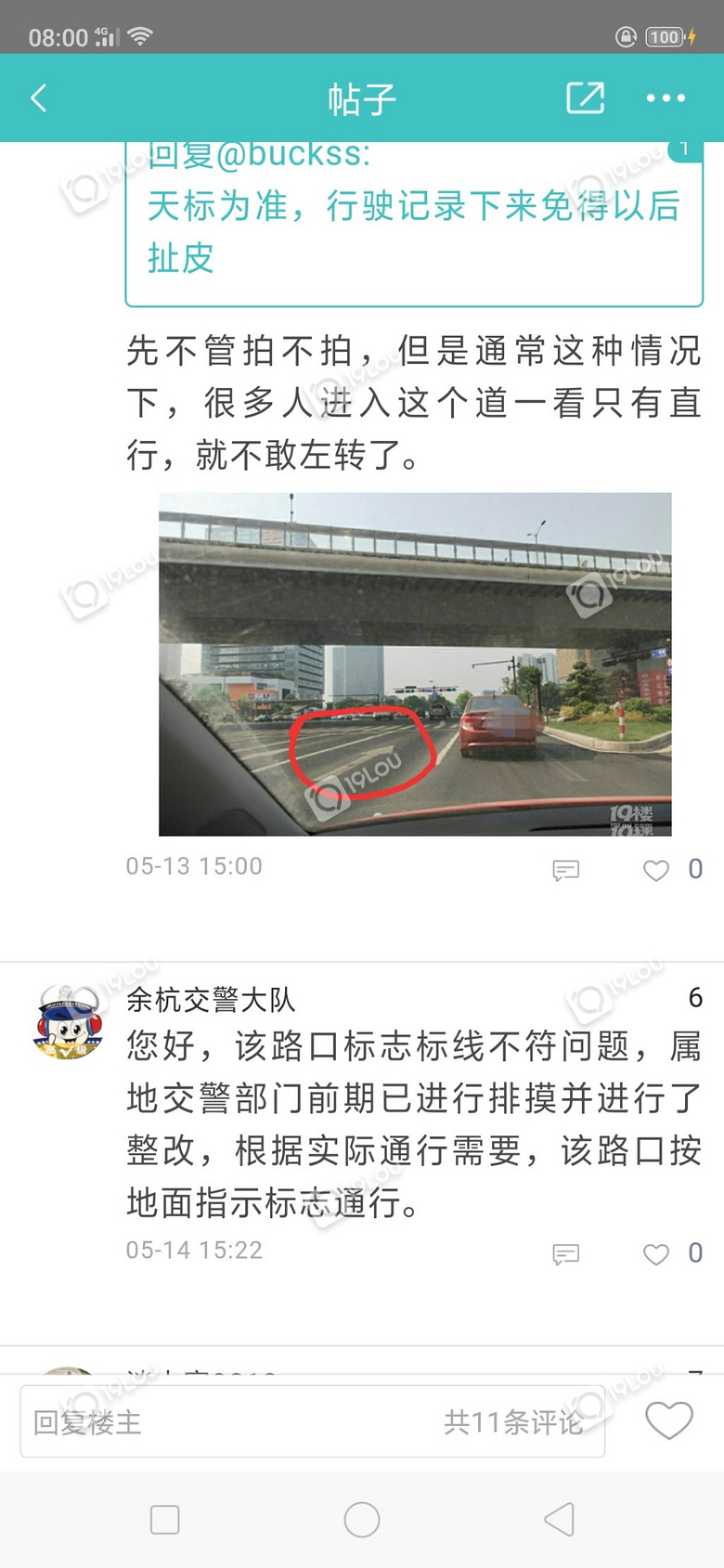Tap the 回复楼主 reply field

tap(313, 1421)
